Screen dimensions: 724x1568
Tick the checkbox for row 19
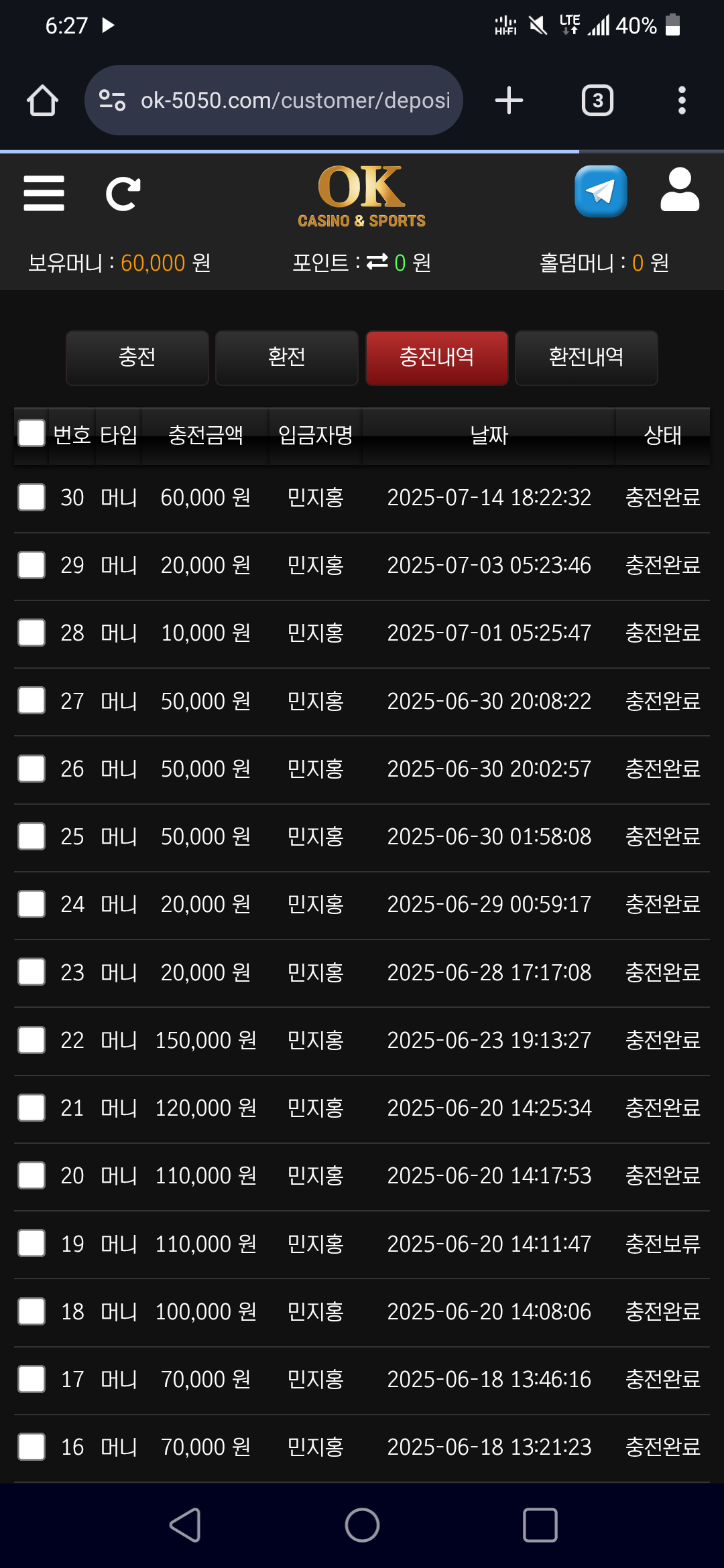coord(32,1244)
